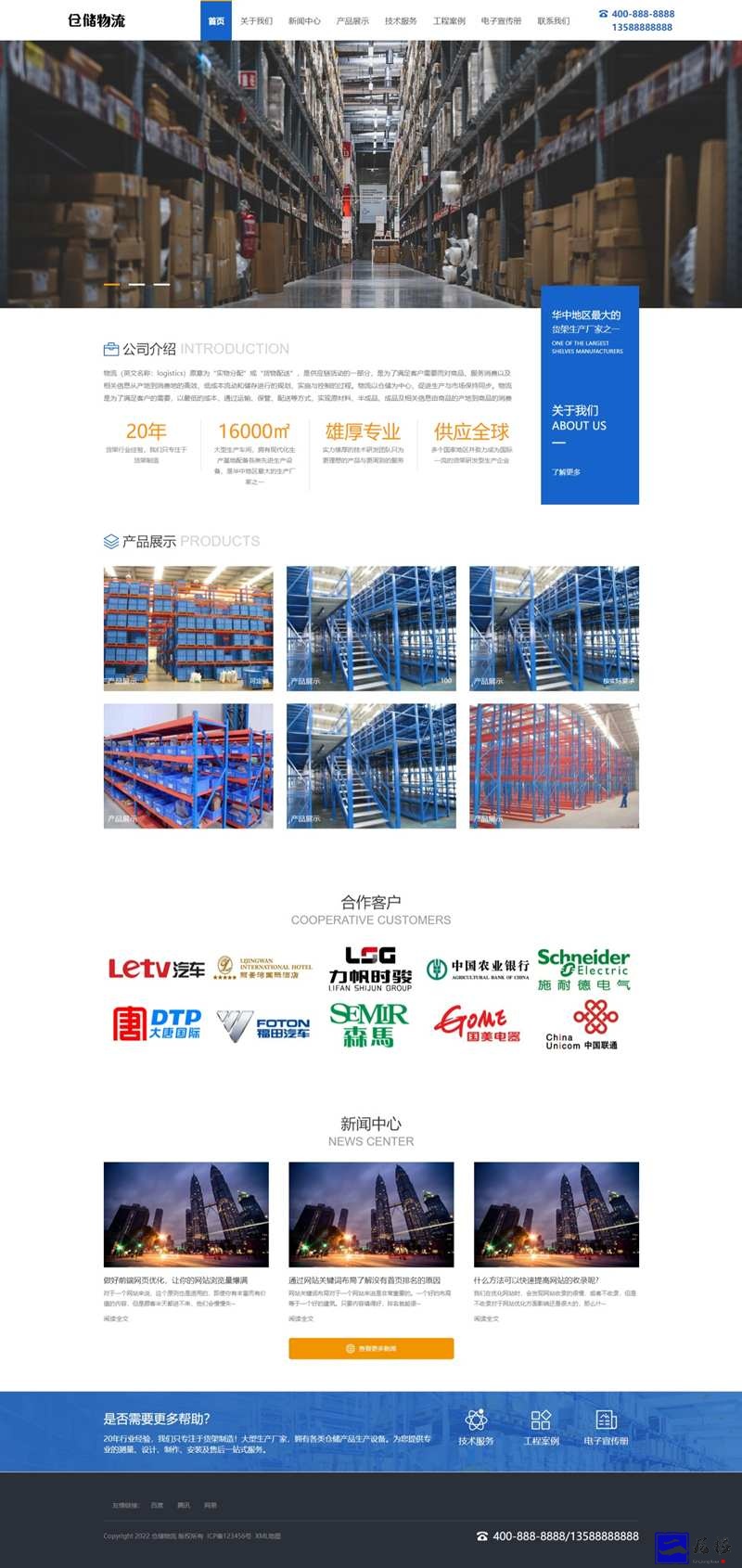This screenshot has width=742, height=1568.
Task: Select 产品展示 in the top navigation
Action: 352,20
